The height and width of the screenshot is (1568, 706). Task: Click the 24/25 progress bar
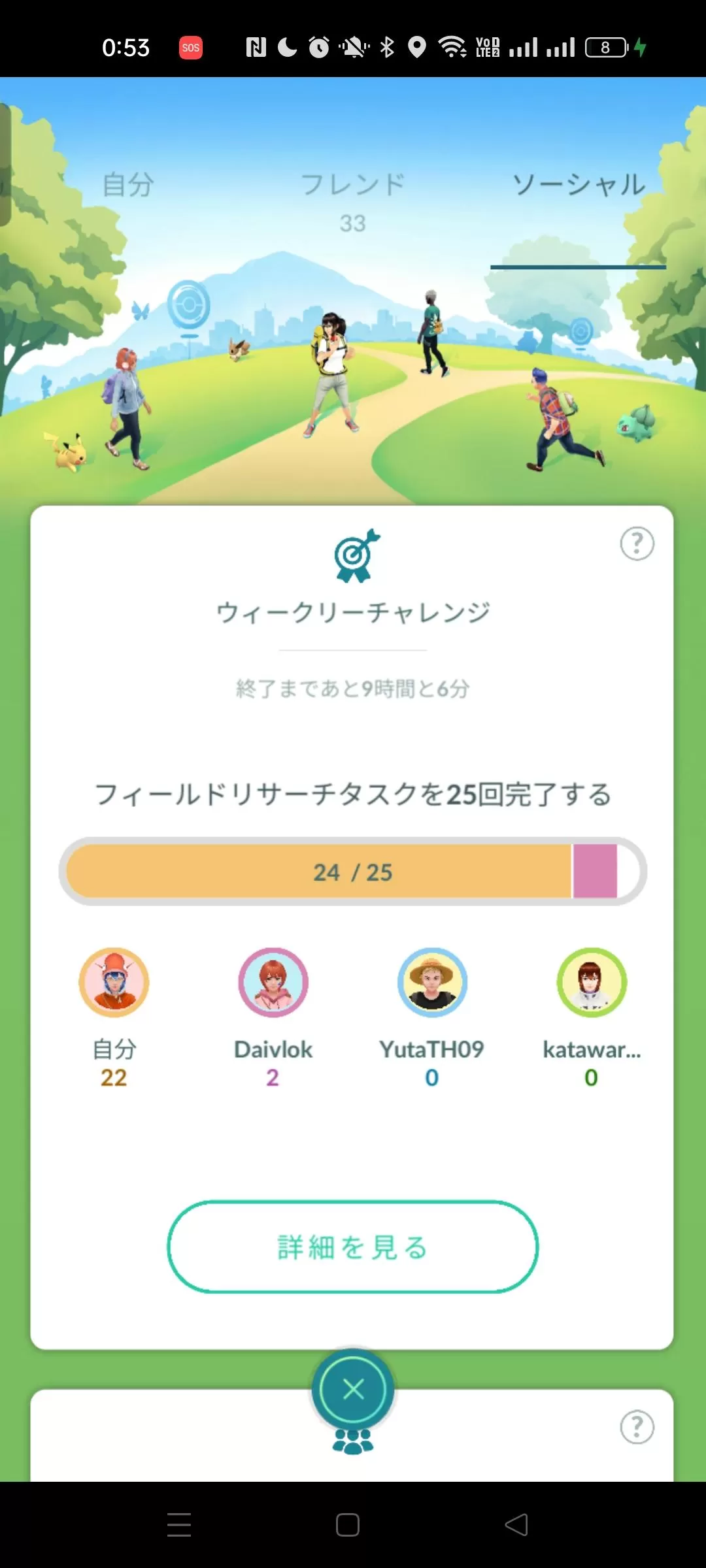point(352,872)
